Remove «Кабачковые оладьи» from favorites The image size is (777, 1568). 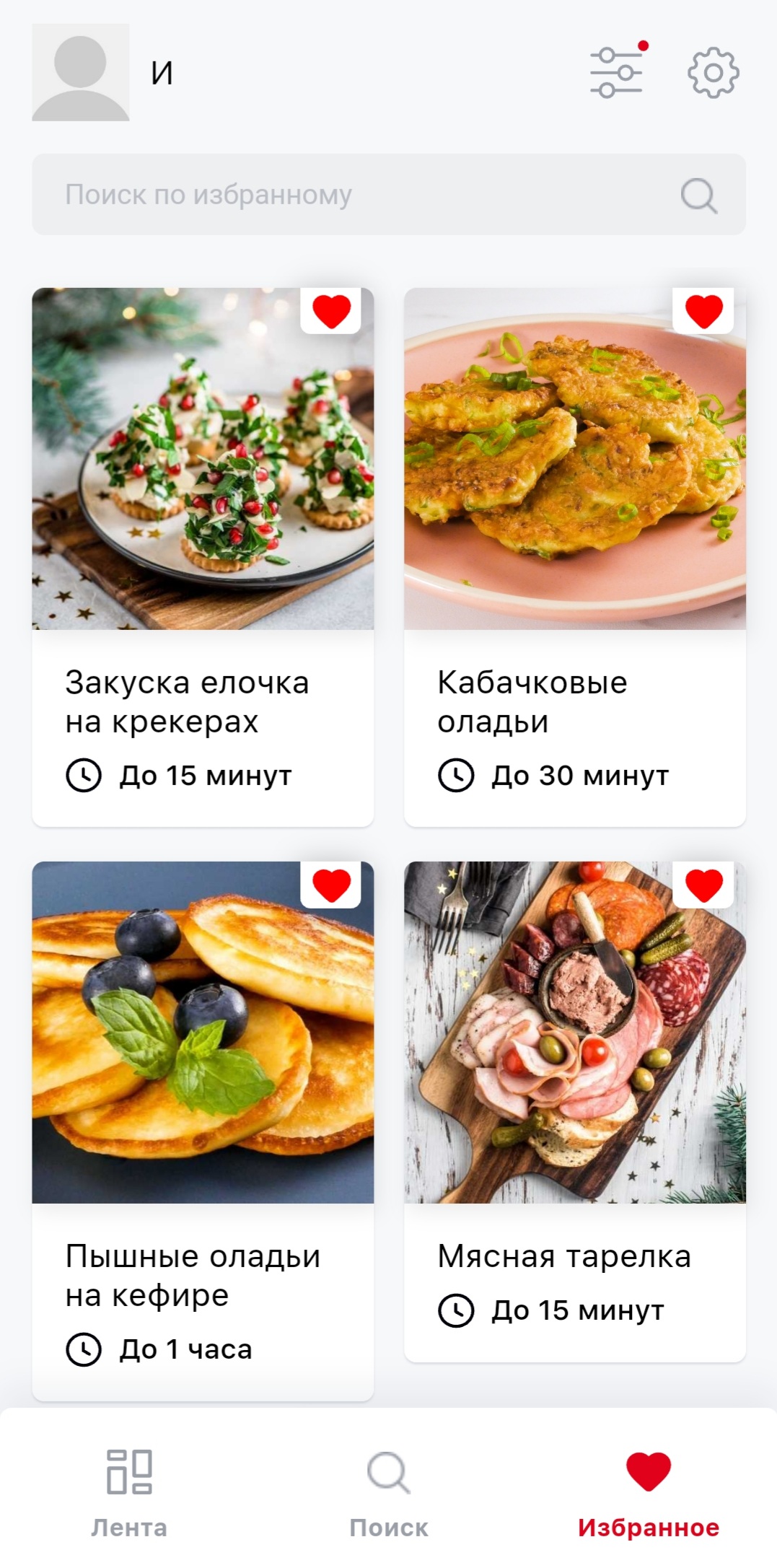tap(703, 311)
